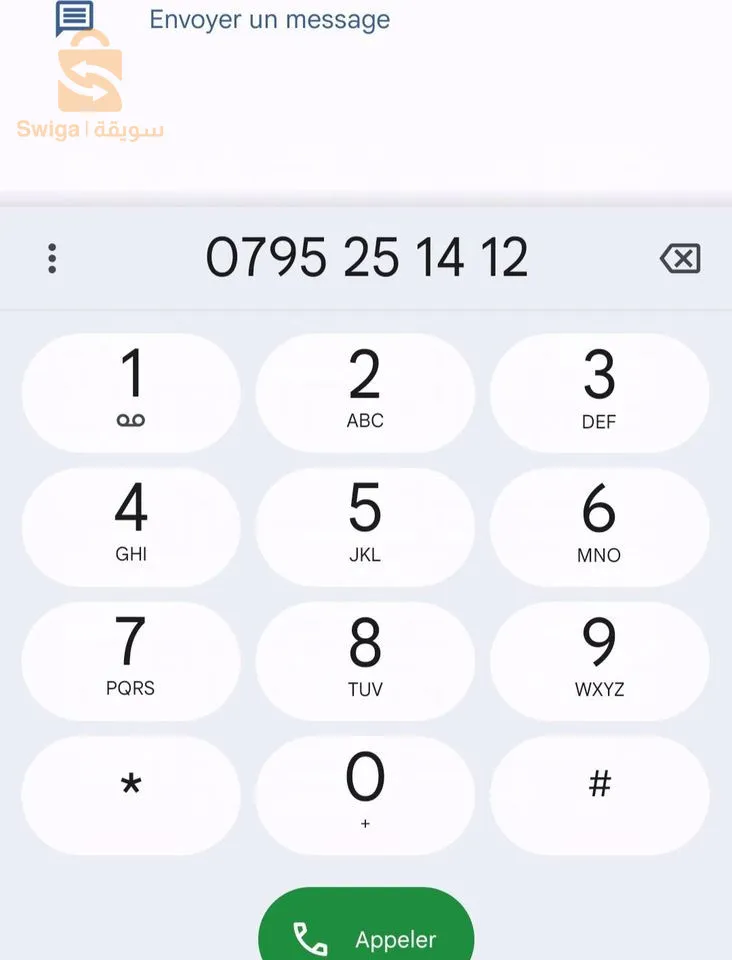Enter digit 8 TUV
The height and width of the screenshot is (960, 732).
(365, 660)
